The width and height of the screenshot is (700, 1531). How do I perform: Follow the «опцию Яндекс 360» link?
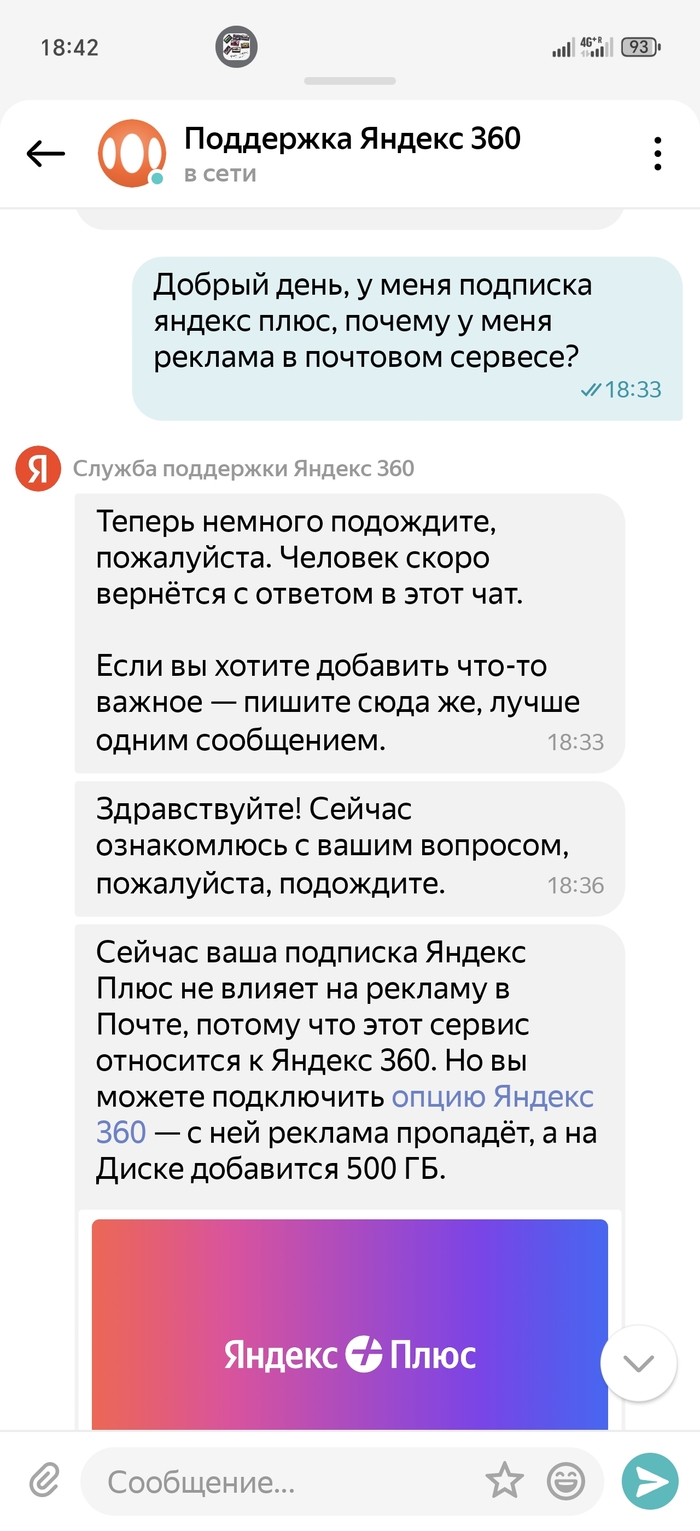[492, 1097]
